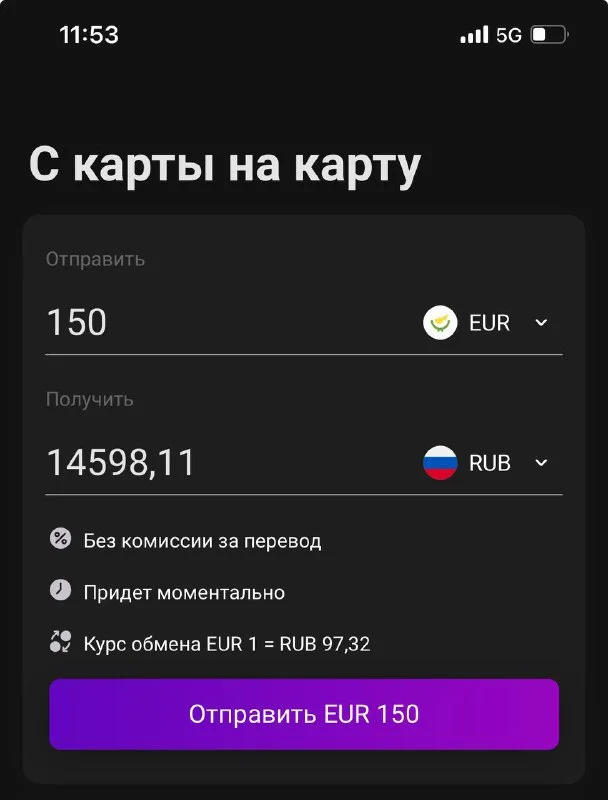Open the RUB currency selector
608x800 pixels.
[487, 463]
